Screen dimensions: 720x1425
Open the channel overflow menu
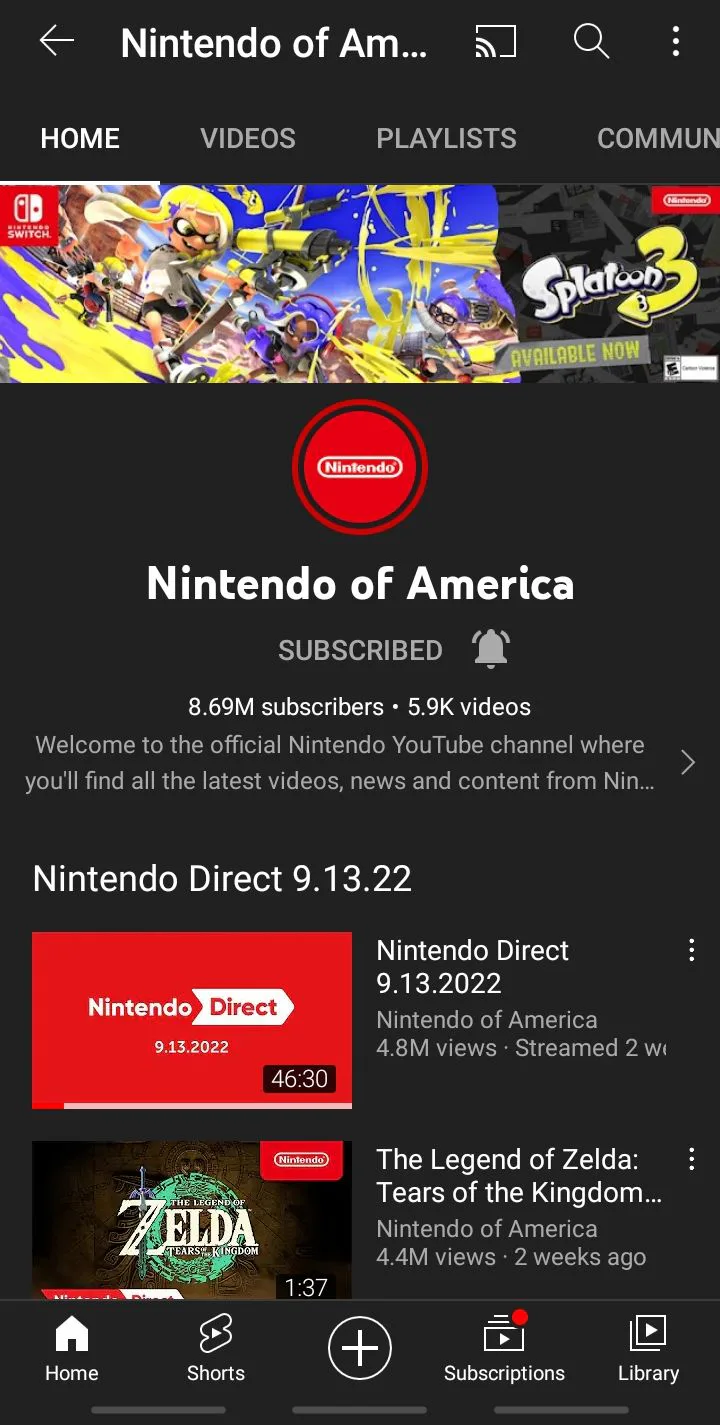click(x=676, y=42)
